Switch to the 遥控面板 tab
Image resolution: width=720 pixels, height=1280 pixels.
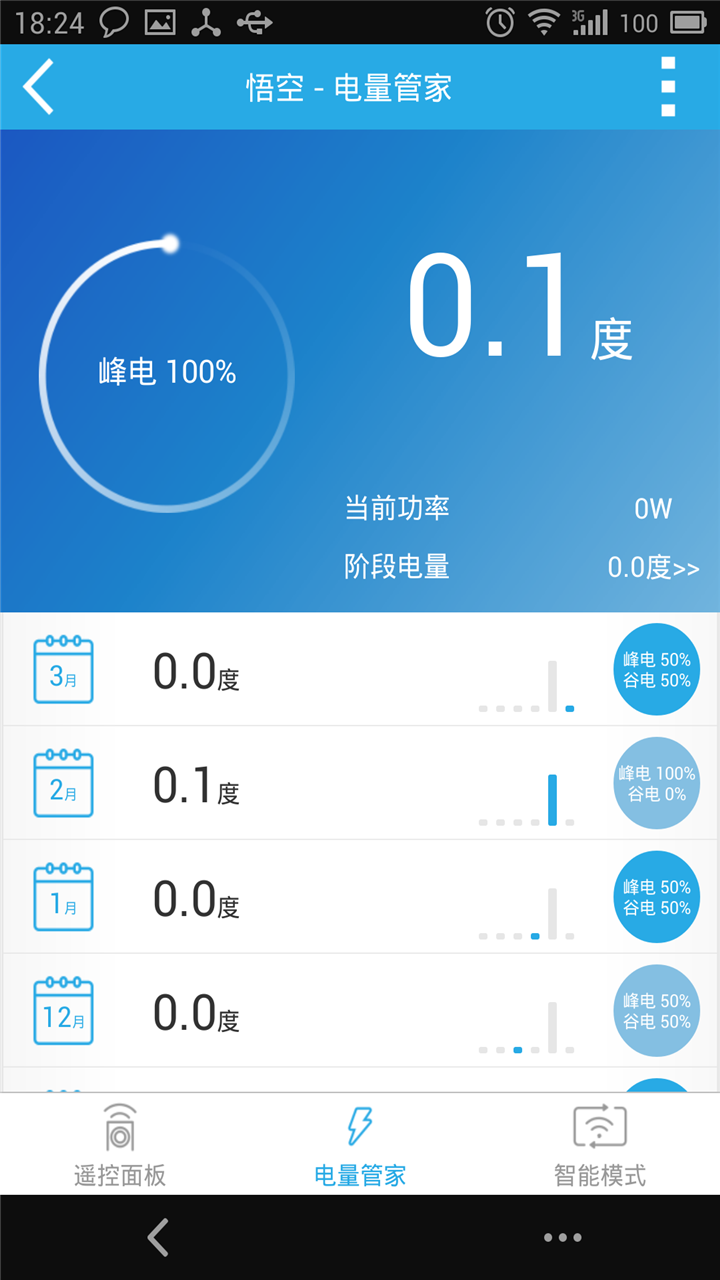coord(120,1146)
